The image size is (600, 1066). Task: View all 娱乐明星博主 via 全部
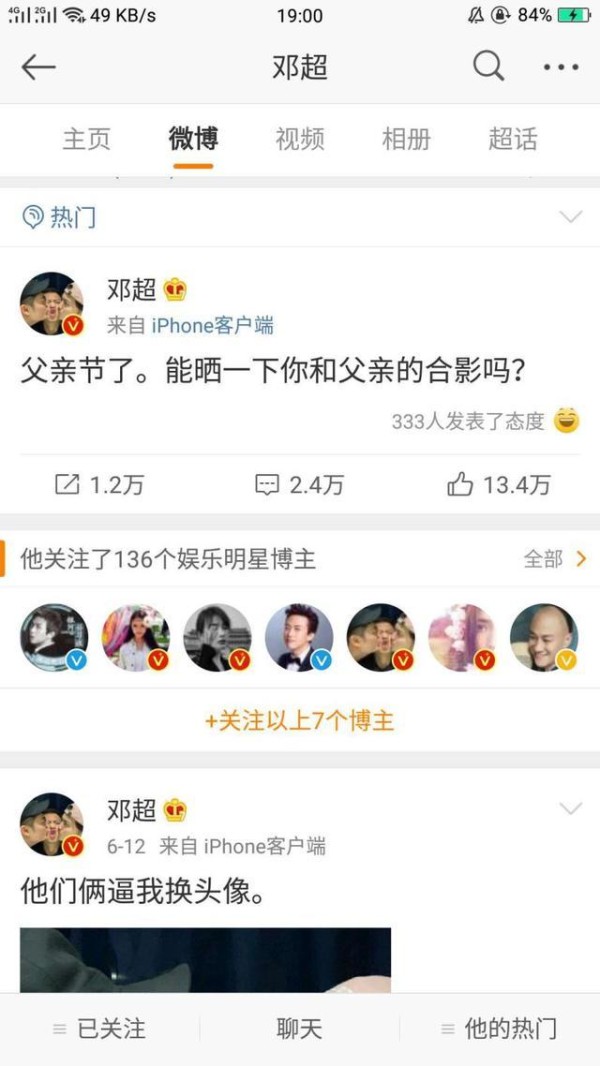[554, 559]
